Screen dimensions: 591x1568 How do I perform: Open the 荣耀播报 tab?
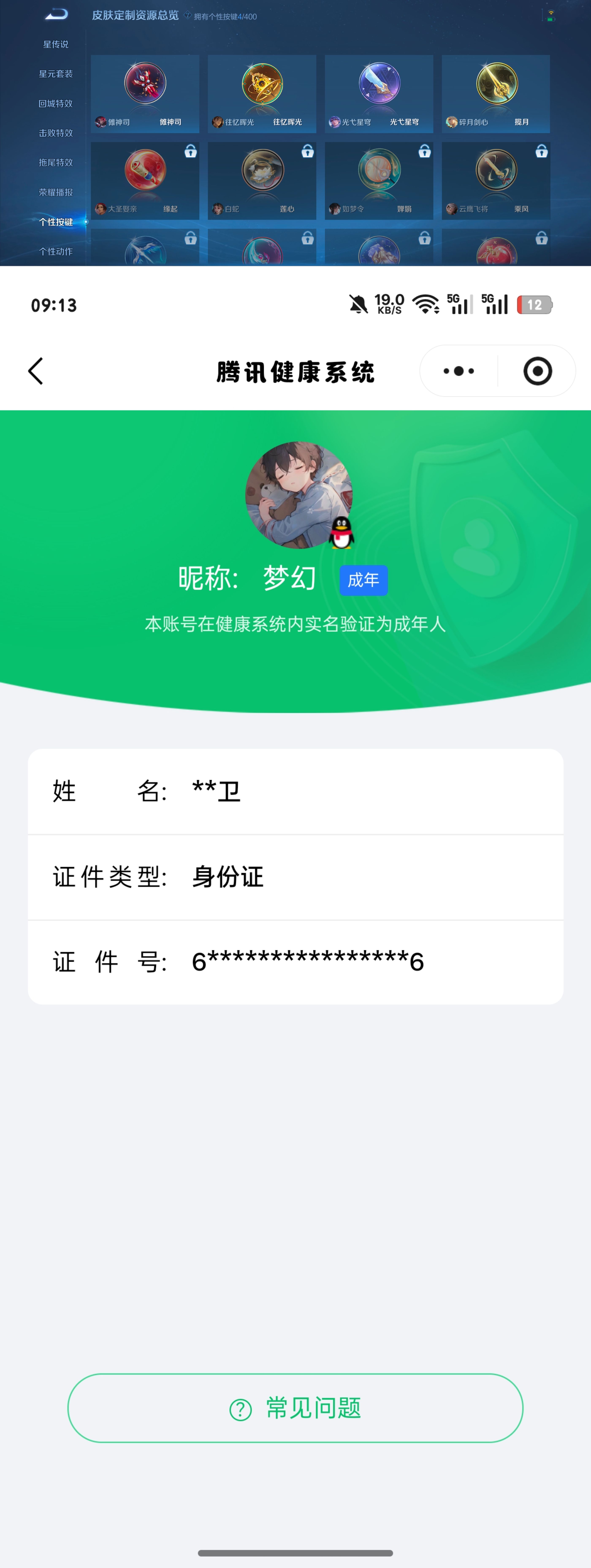click(56, 192)
